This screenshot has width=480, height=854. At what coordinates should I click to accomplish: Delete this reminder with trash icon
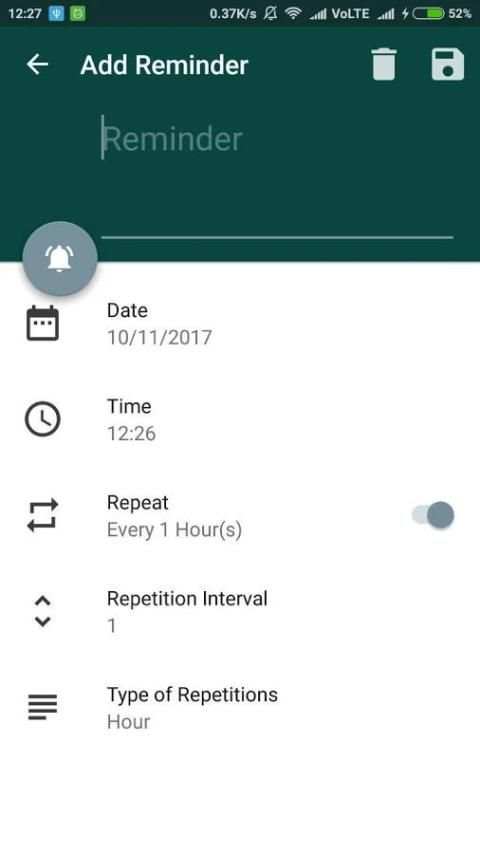pyautogui.click(x=384, y=64)
